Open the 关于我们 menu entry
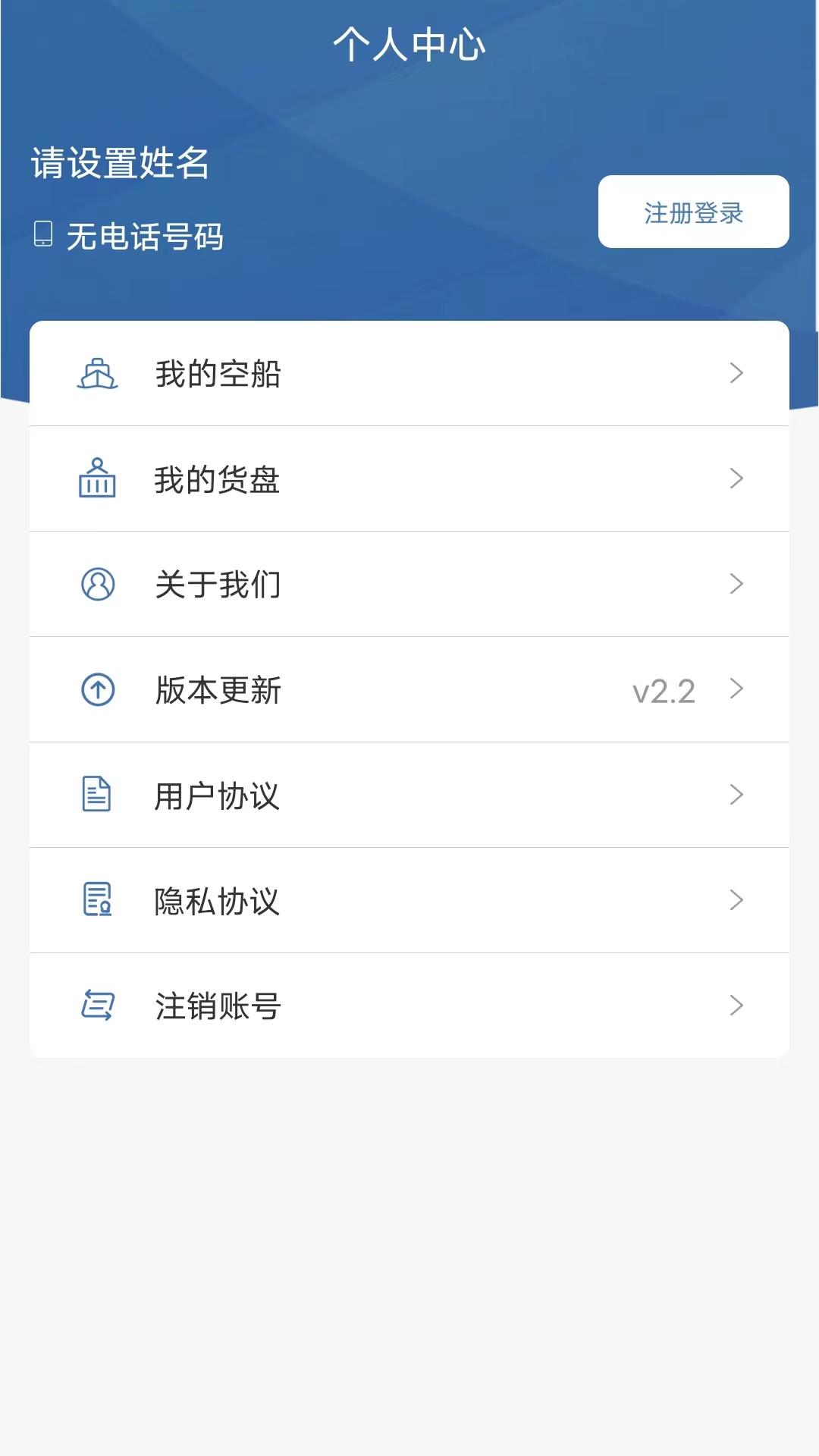The width and height of the screenshot is (819, 1456). pos(409,584)
